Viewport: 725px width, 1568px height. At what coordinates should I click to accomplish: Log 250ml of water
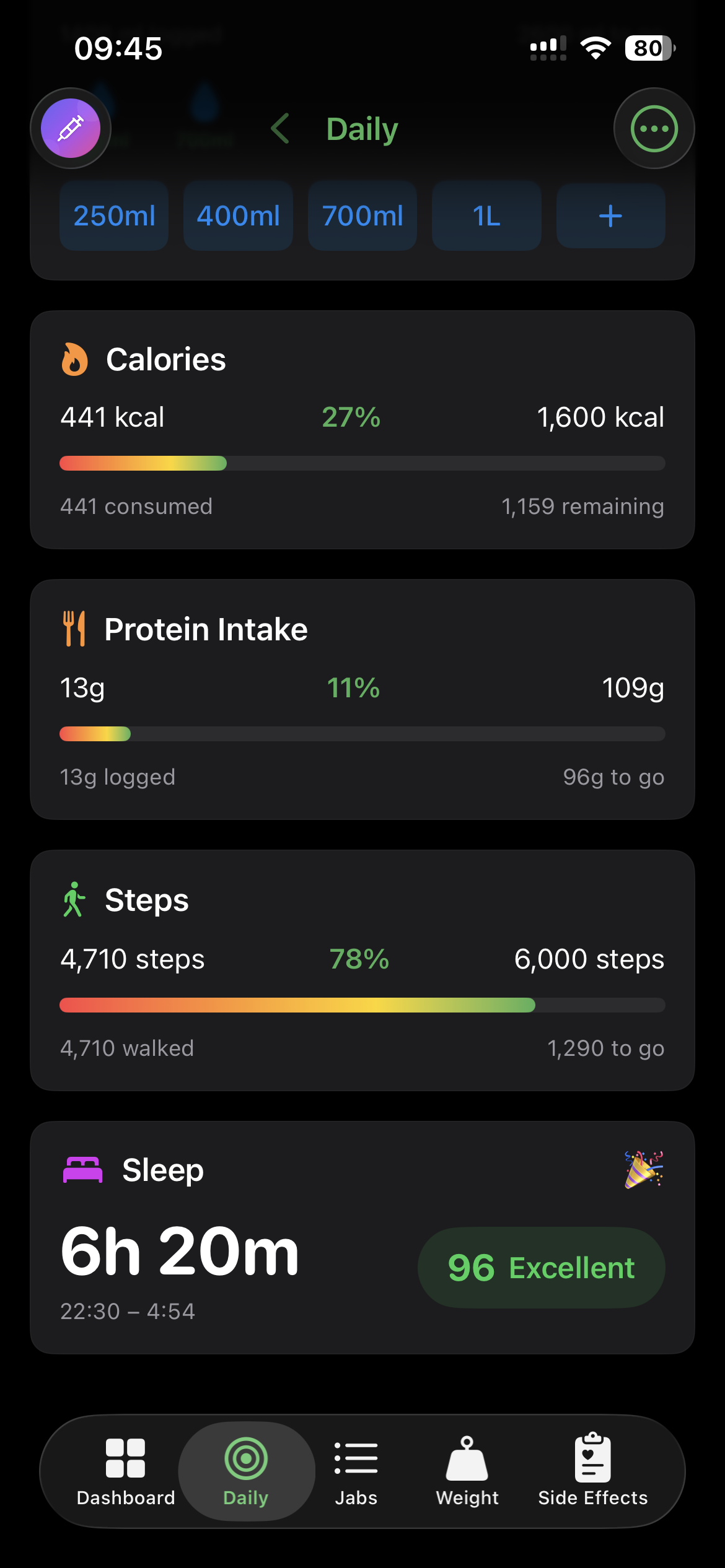(114, 216)
